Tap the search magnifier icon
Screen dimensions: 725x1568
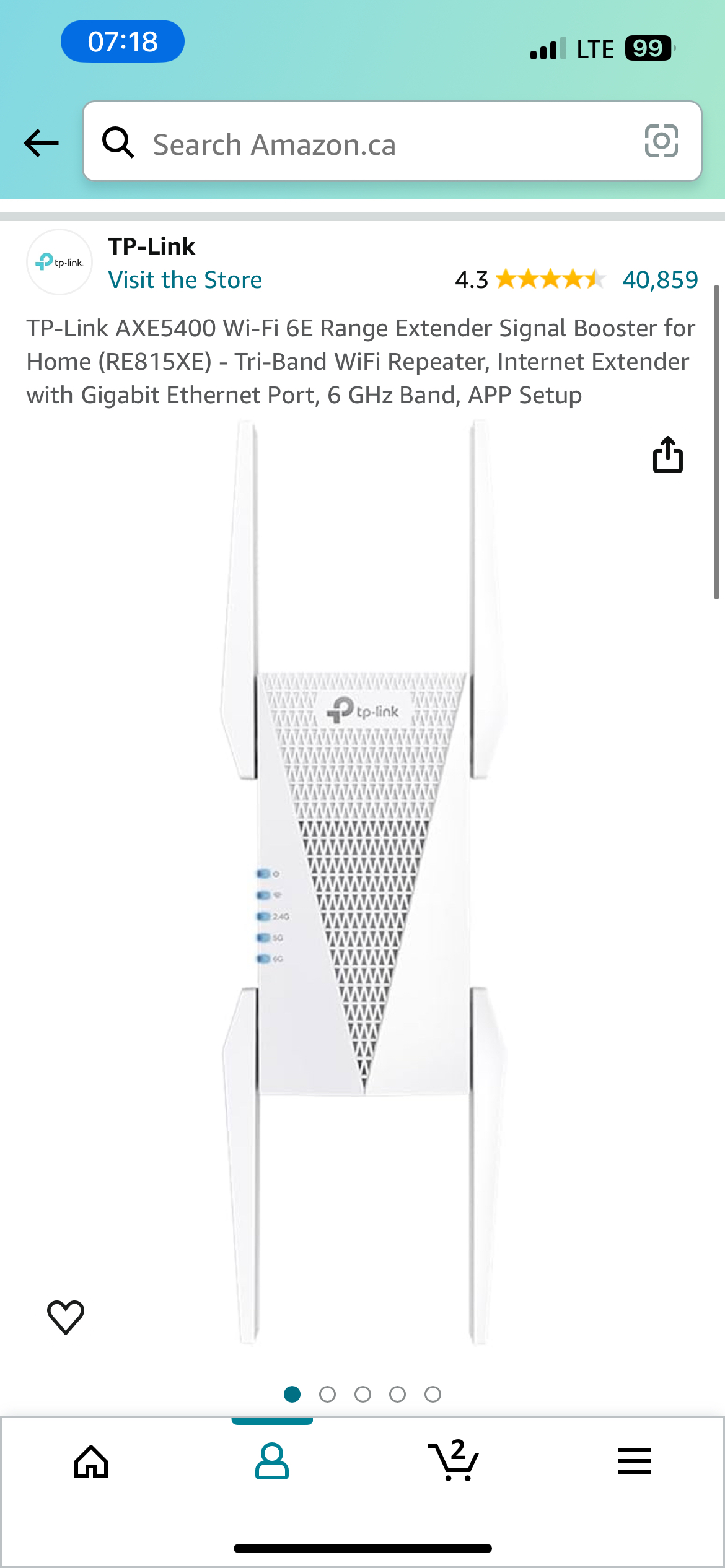click(x=118, y=144)
